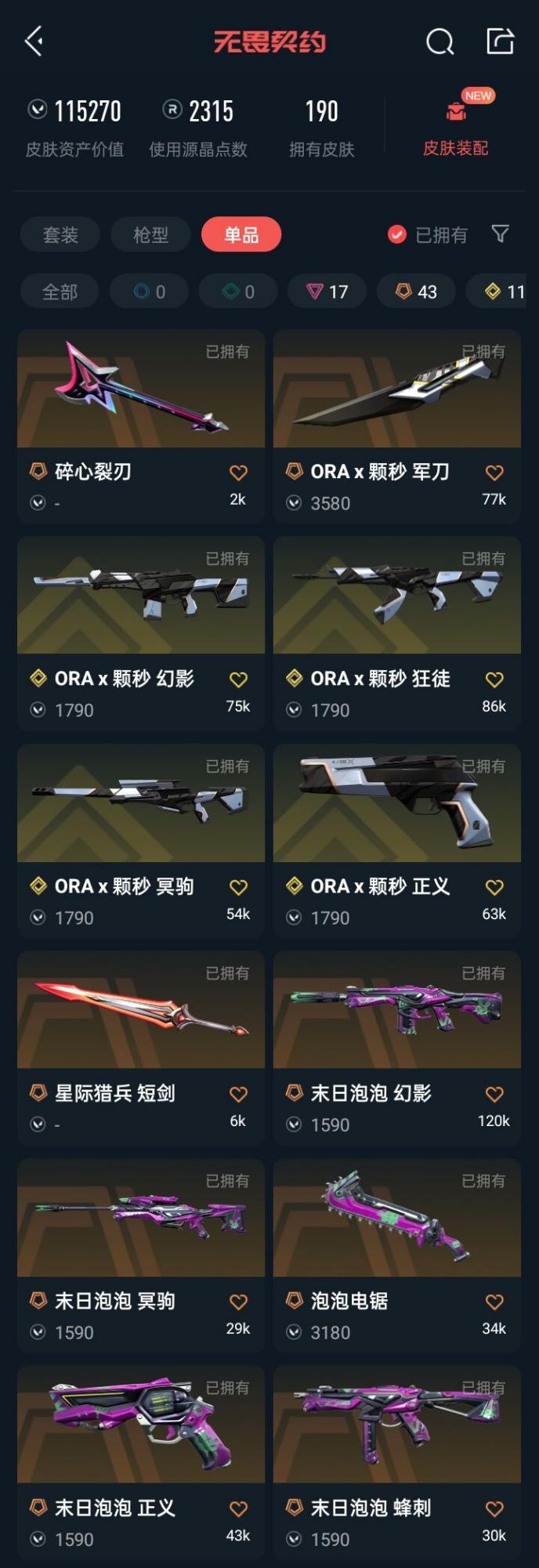Viewport: 539px width, 1568px height.
Task: Select the 全部 chip
Action: coord(60,292)
